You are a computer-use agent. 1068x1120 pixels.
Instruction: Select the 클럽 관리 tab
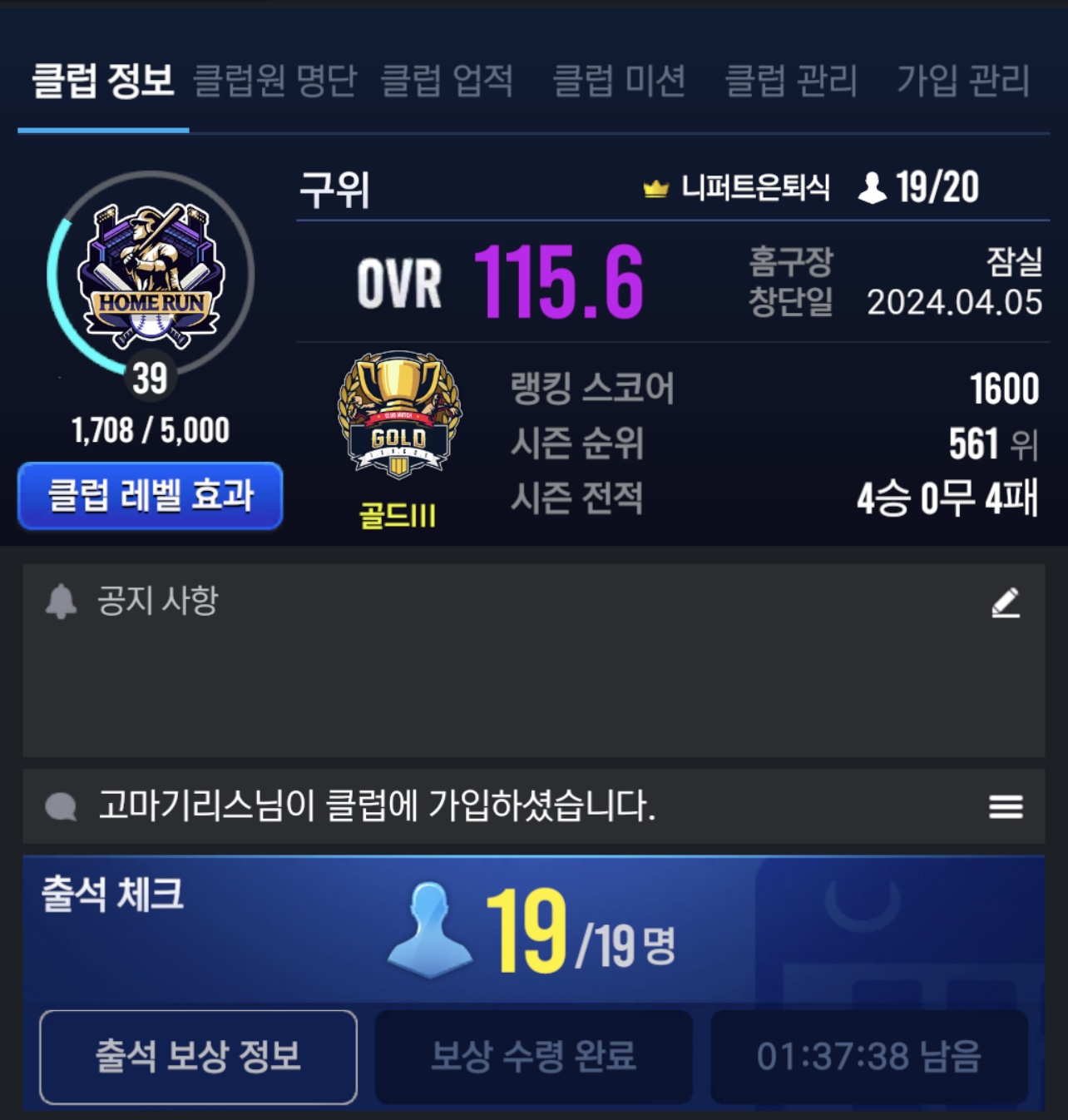(x=791, y=81)
